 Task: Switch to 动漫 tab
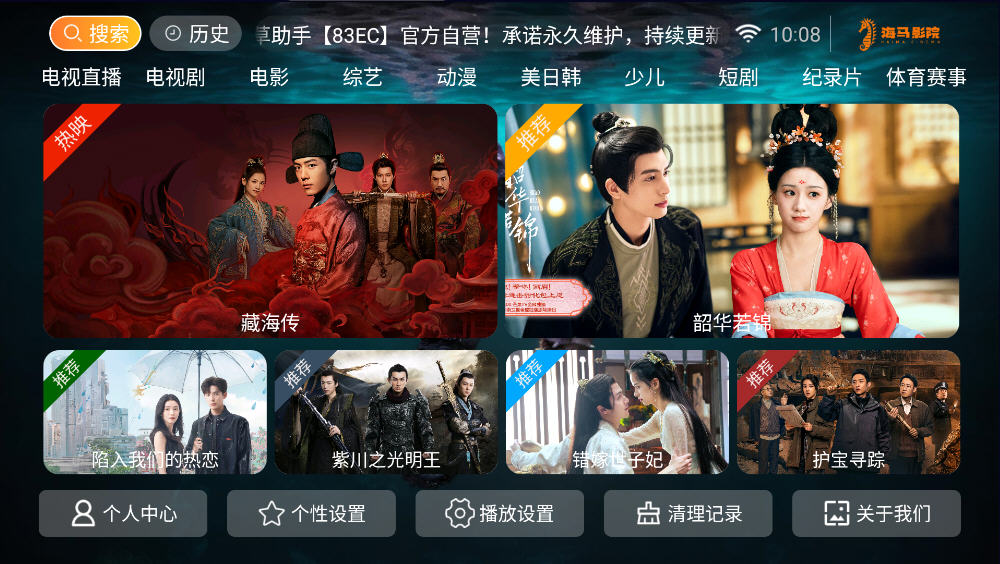(x=457, y=77)
